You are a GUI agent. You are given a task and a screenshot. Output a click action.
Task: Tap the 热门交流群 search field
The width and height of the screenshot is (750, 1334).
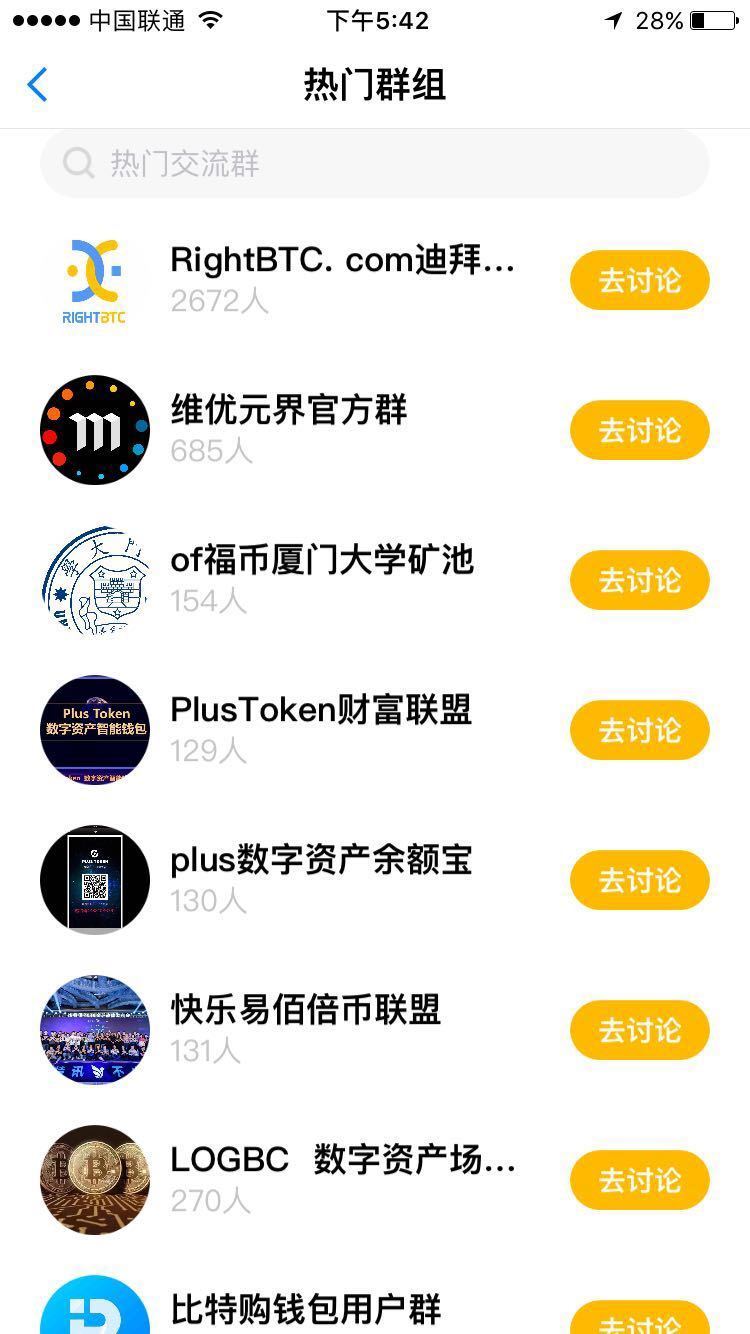(x=375, y=163)
